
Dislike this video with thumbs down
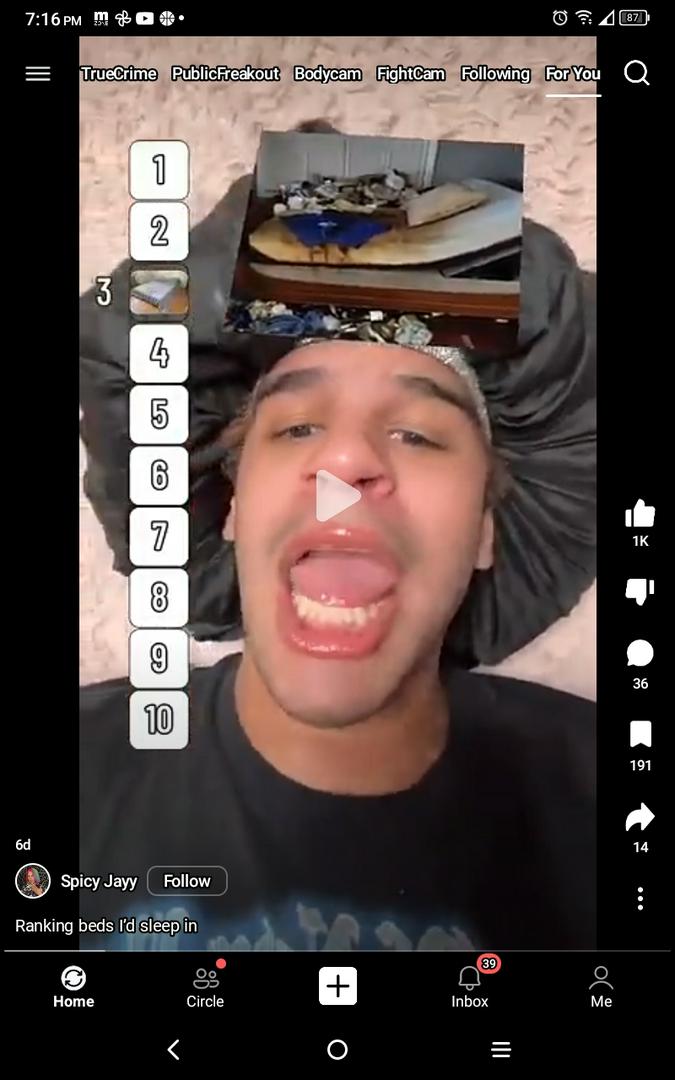[x=640, y=591]
